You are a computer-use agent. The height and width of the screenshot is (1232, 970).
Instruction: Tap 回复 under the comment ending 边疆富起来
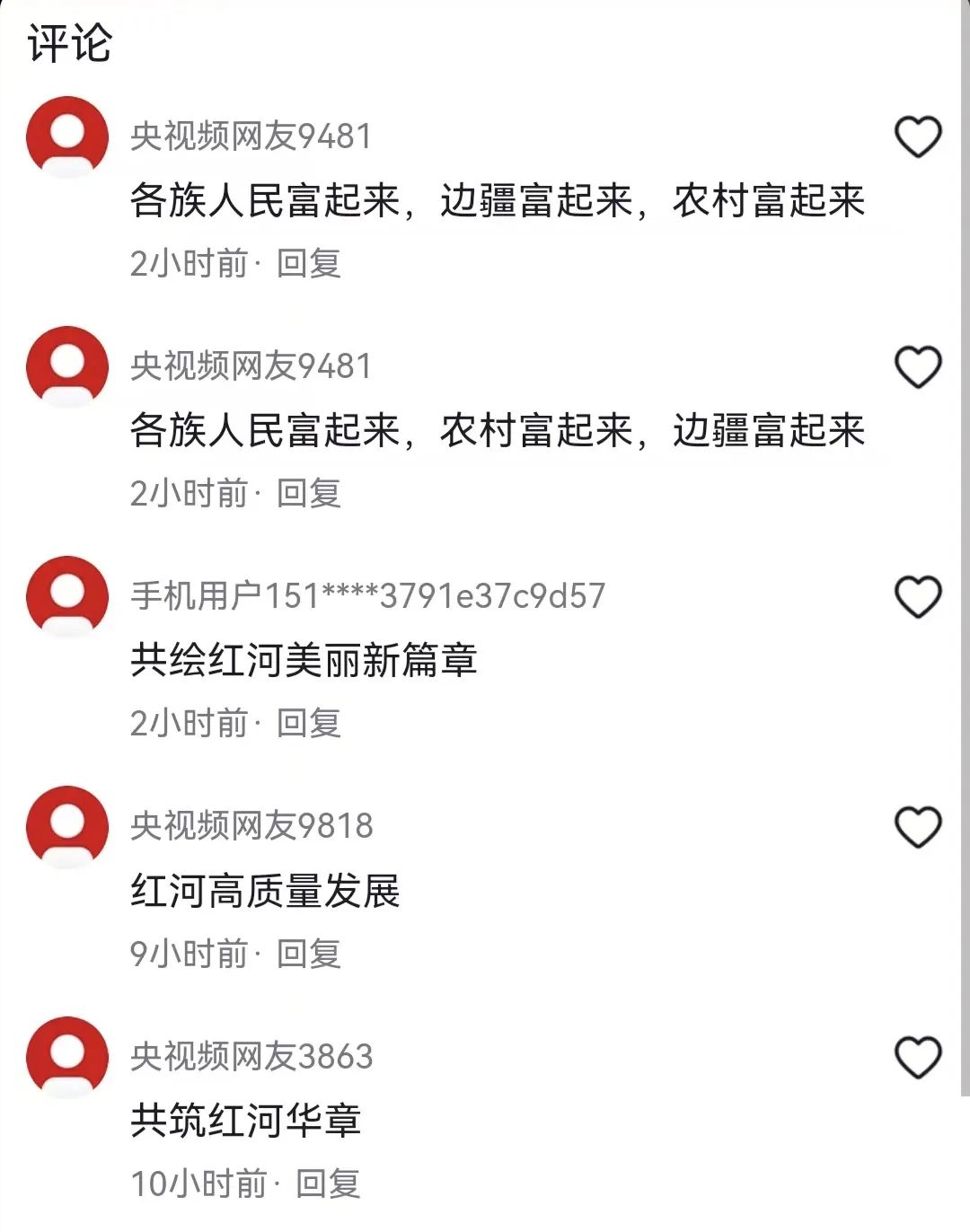coord(308,494)
